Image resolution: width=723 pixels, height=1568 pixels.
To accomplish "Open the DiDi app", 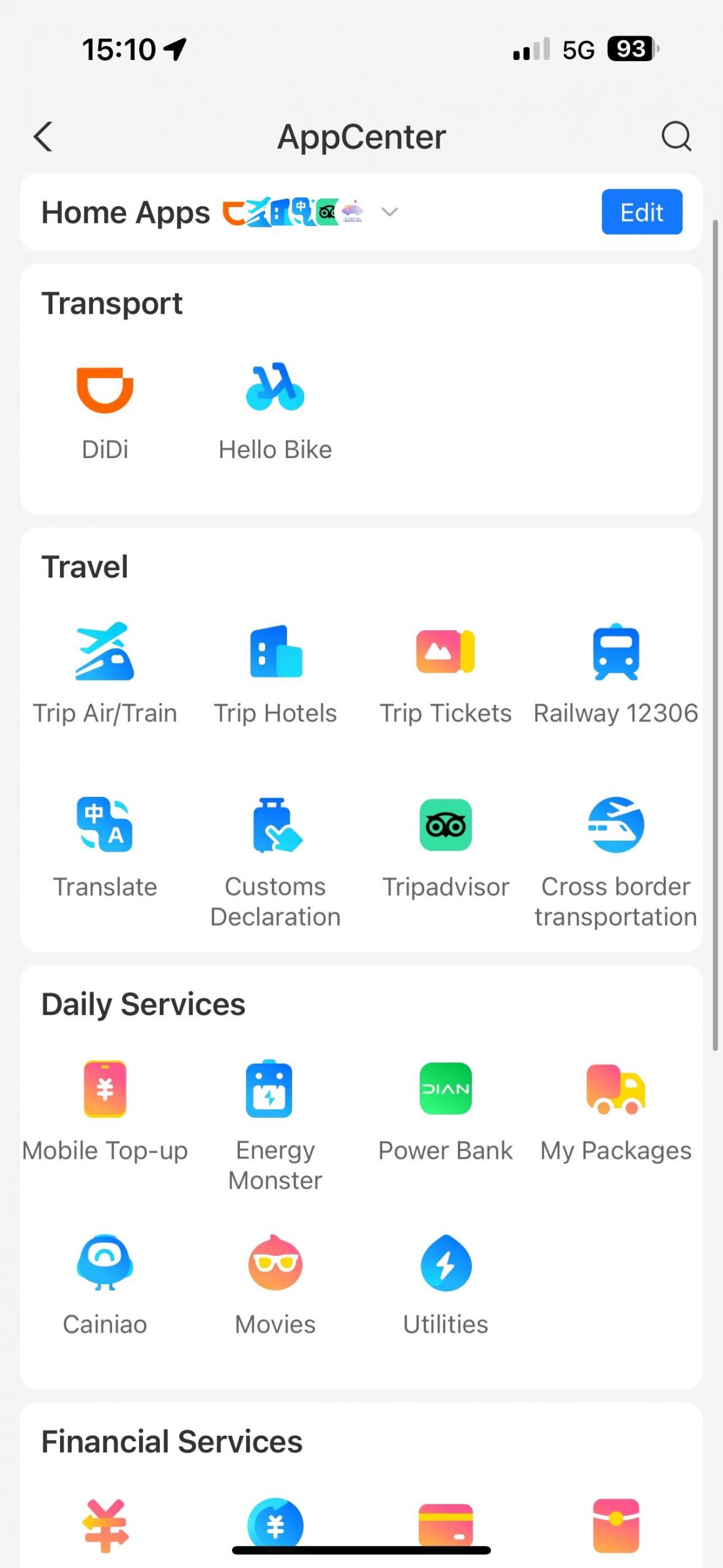I will click(105, 390).
